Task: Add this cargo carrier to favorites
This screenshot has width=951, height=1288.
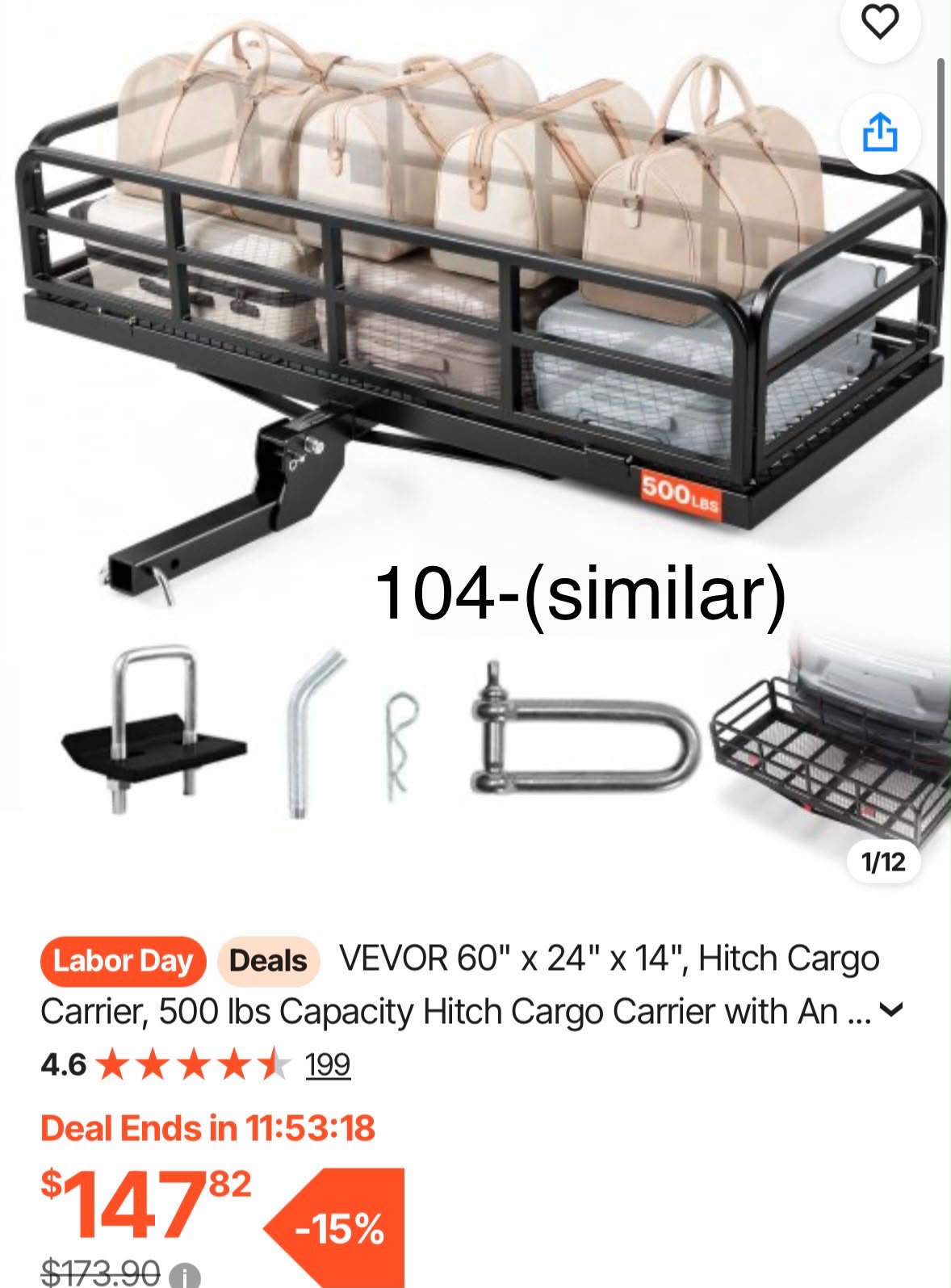Action: pyautogui.click(x=879, y=22)
